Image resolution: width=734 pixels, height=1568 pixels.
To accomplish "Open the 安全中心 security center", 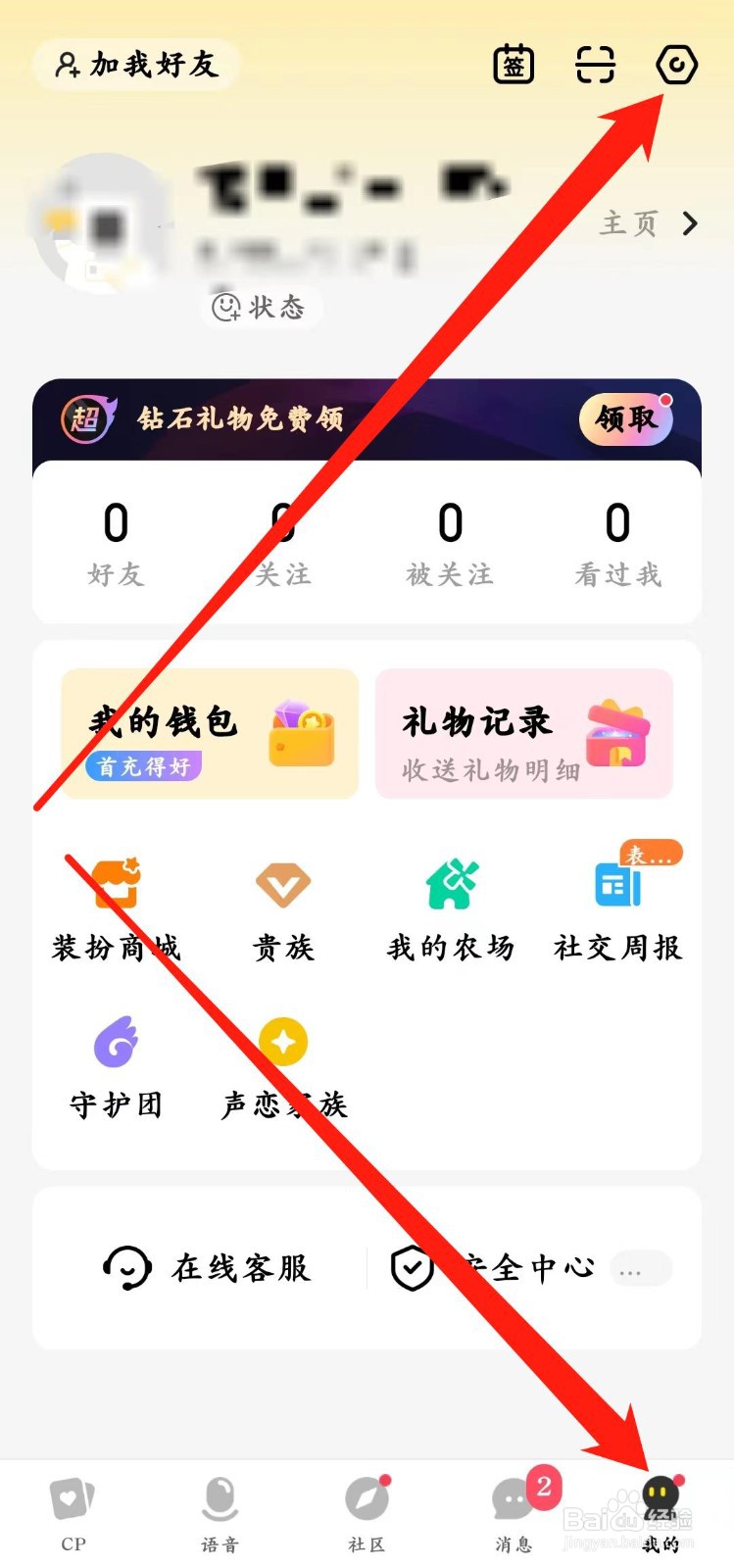I will pos(500,1267).
